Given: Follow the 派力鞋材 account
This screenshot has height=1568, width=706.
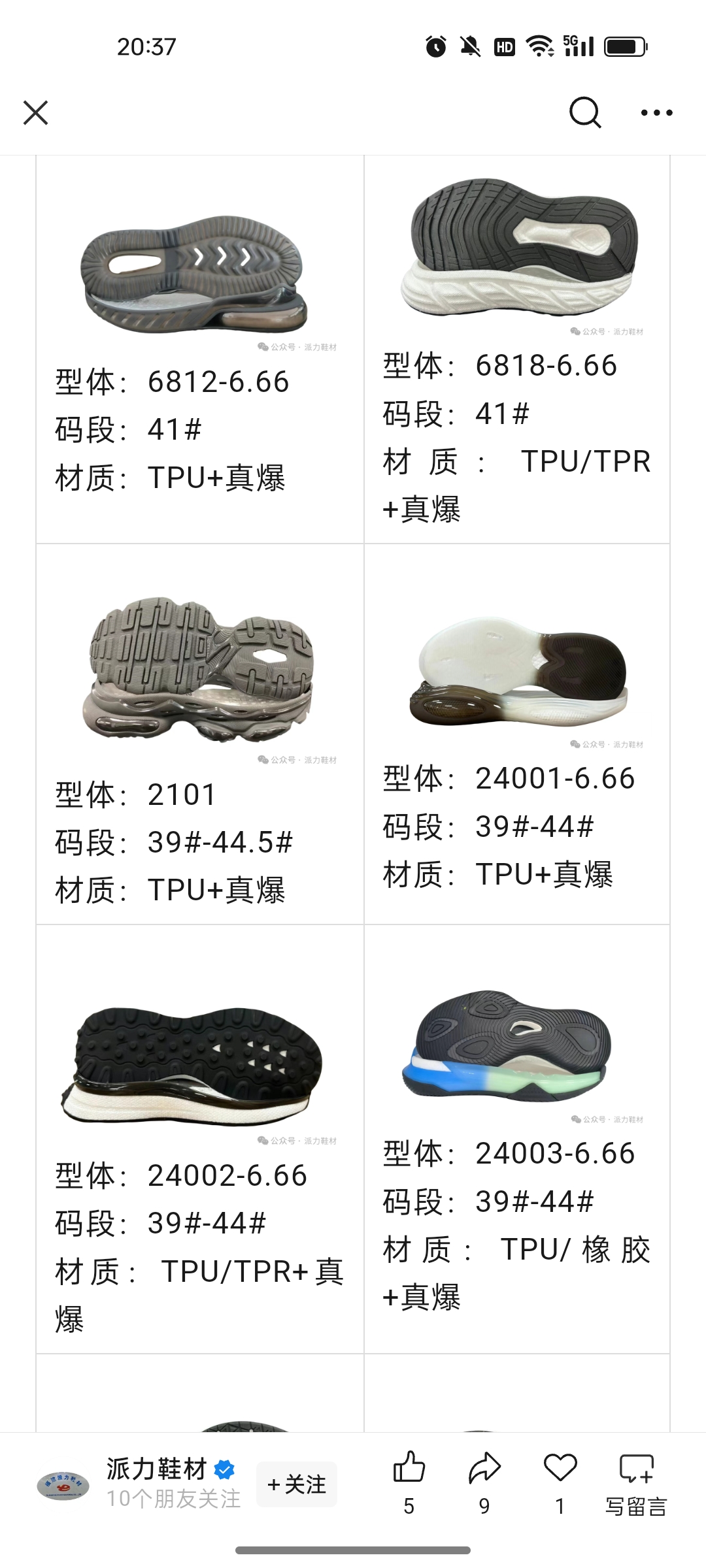Looking at the screenshot, I should [x=297, y=1484].
